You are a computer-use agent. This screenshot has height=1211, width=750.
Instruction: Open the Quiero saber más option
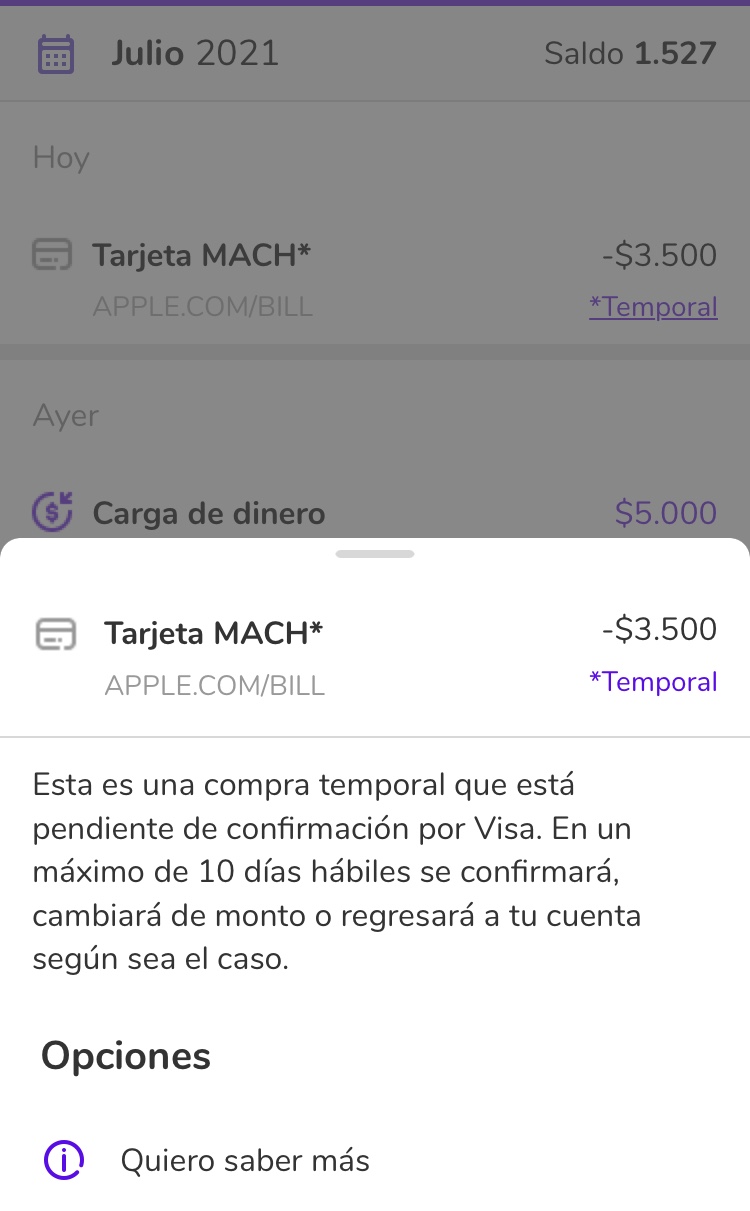tap(245, 1161)
